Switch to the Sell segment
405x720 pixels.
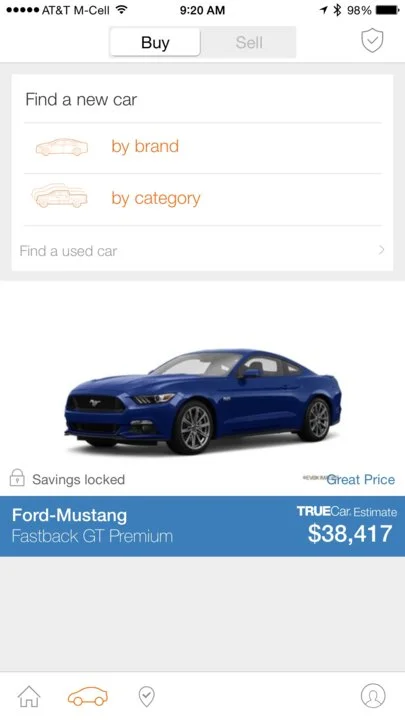[249, 43]
